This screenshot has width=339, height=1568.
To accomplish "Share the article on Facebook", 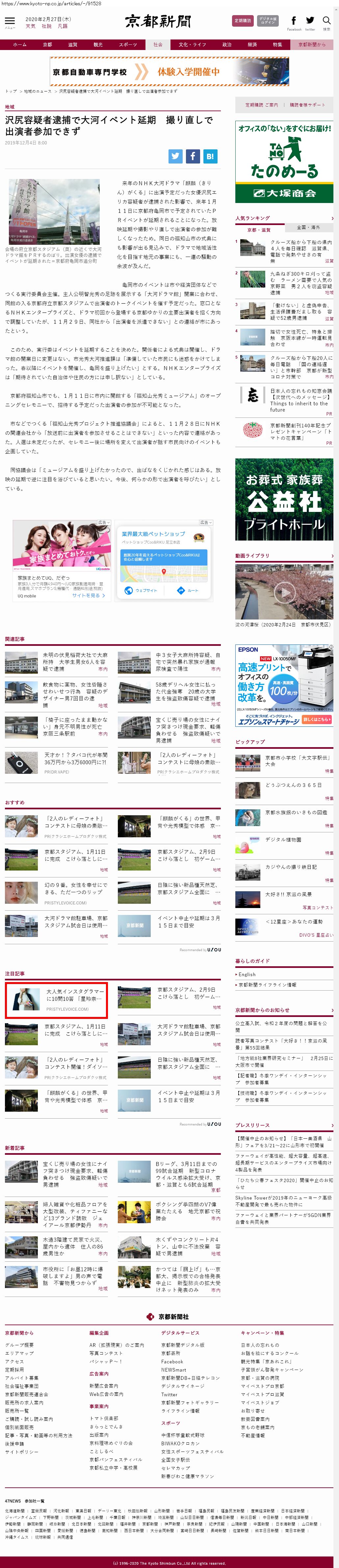I will tap(192, 156).
